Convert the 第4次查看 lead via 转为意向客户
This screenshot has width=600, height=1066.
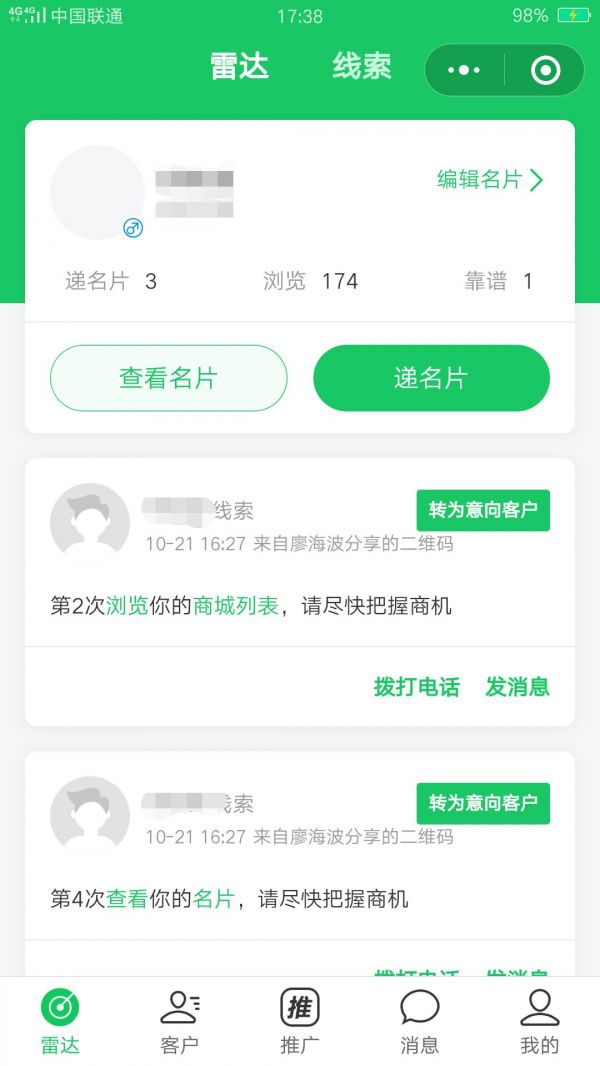pyautogui.click(x=483, y=804)
